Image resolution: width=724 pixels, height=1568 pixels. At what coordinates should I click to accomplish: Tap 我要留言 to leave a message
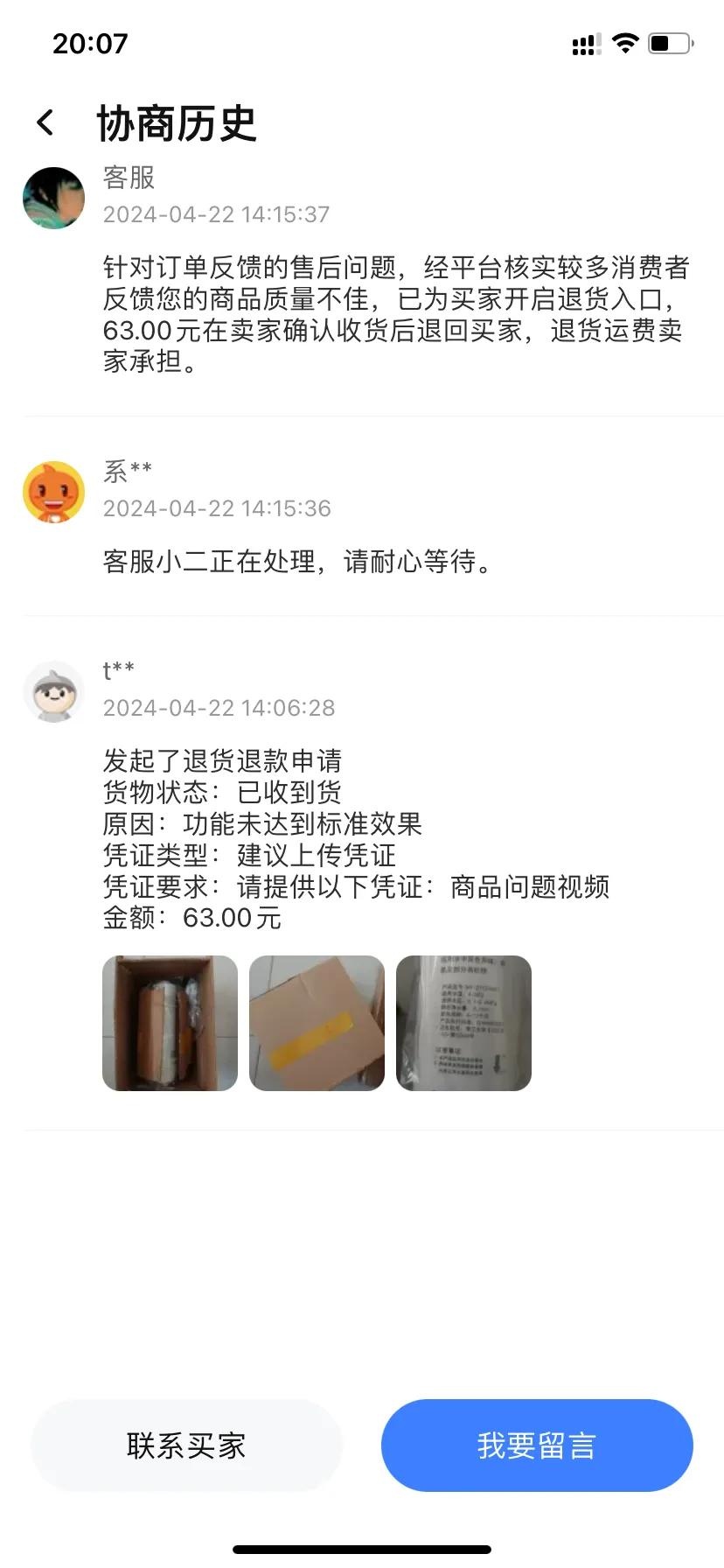(x=537, y=1445)
